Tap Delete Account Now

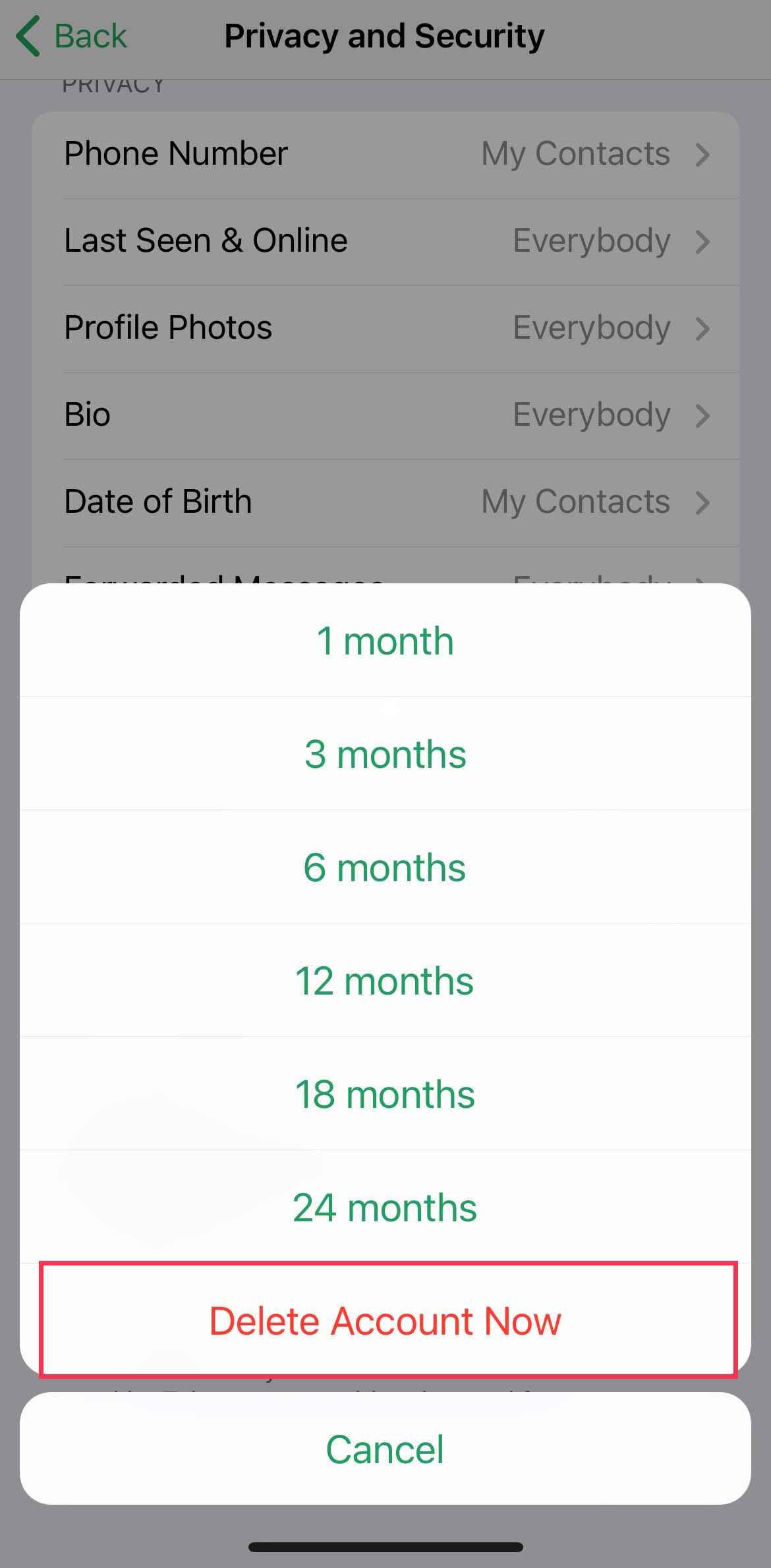pos(385,1320)
